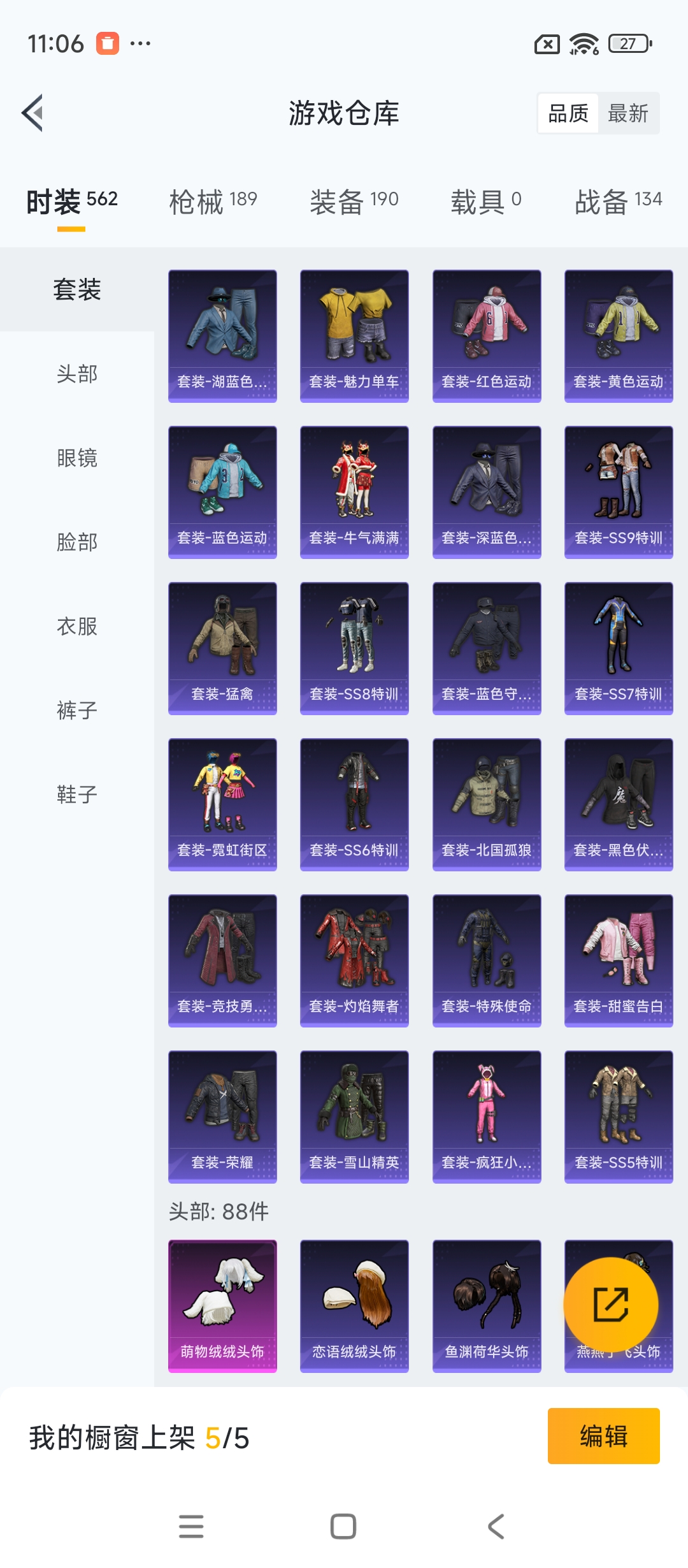Sort items by 品质
Screen dimensions: 688x1568
tap(568, 113)
